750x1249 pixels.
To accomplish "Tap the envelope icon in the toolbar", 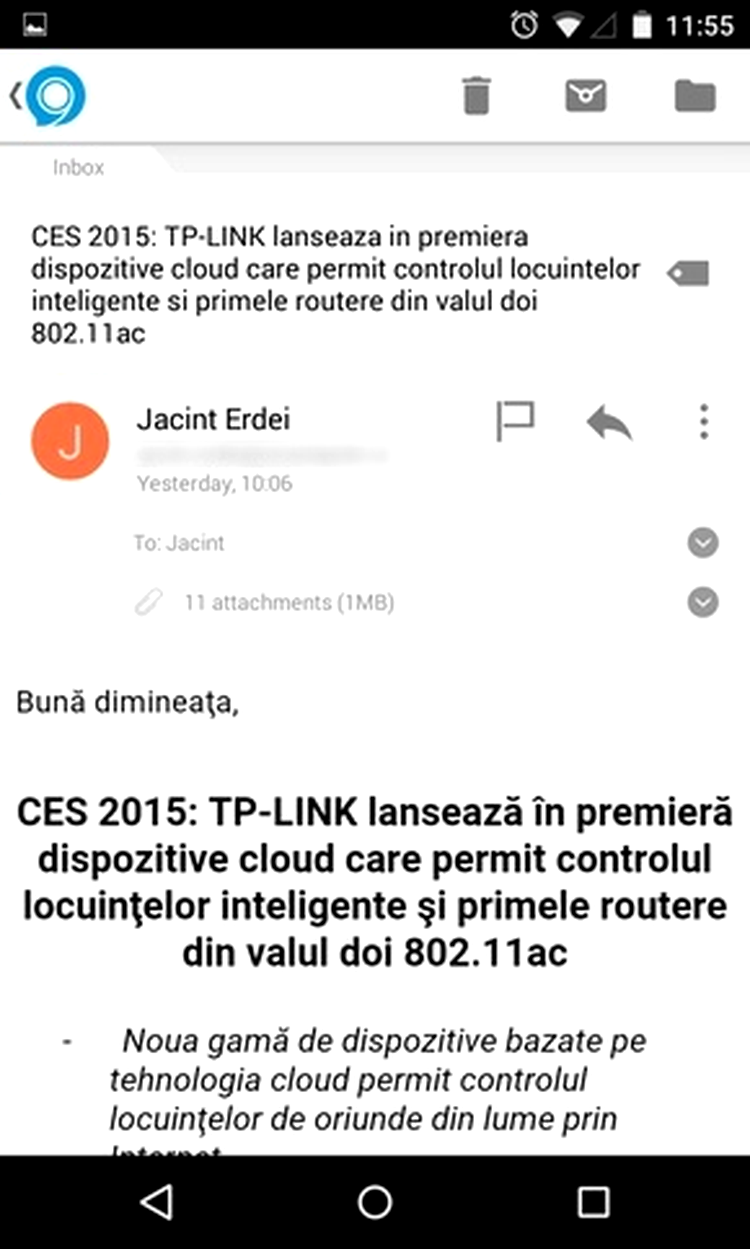I will tap(586, 96).
